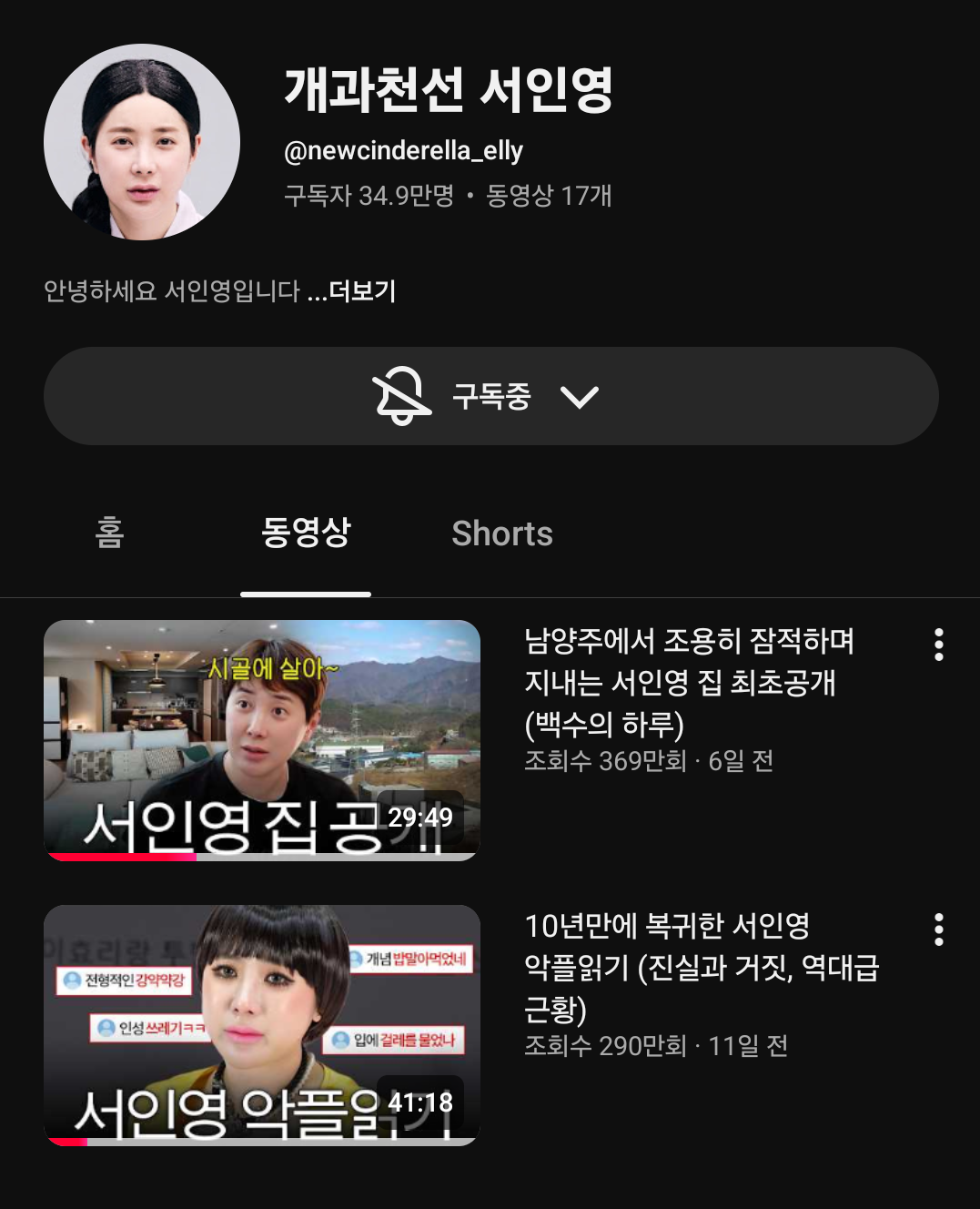Play the 서인영 악플읽기 video

(x=262, y=1025)
